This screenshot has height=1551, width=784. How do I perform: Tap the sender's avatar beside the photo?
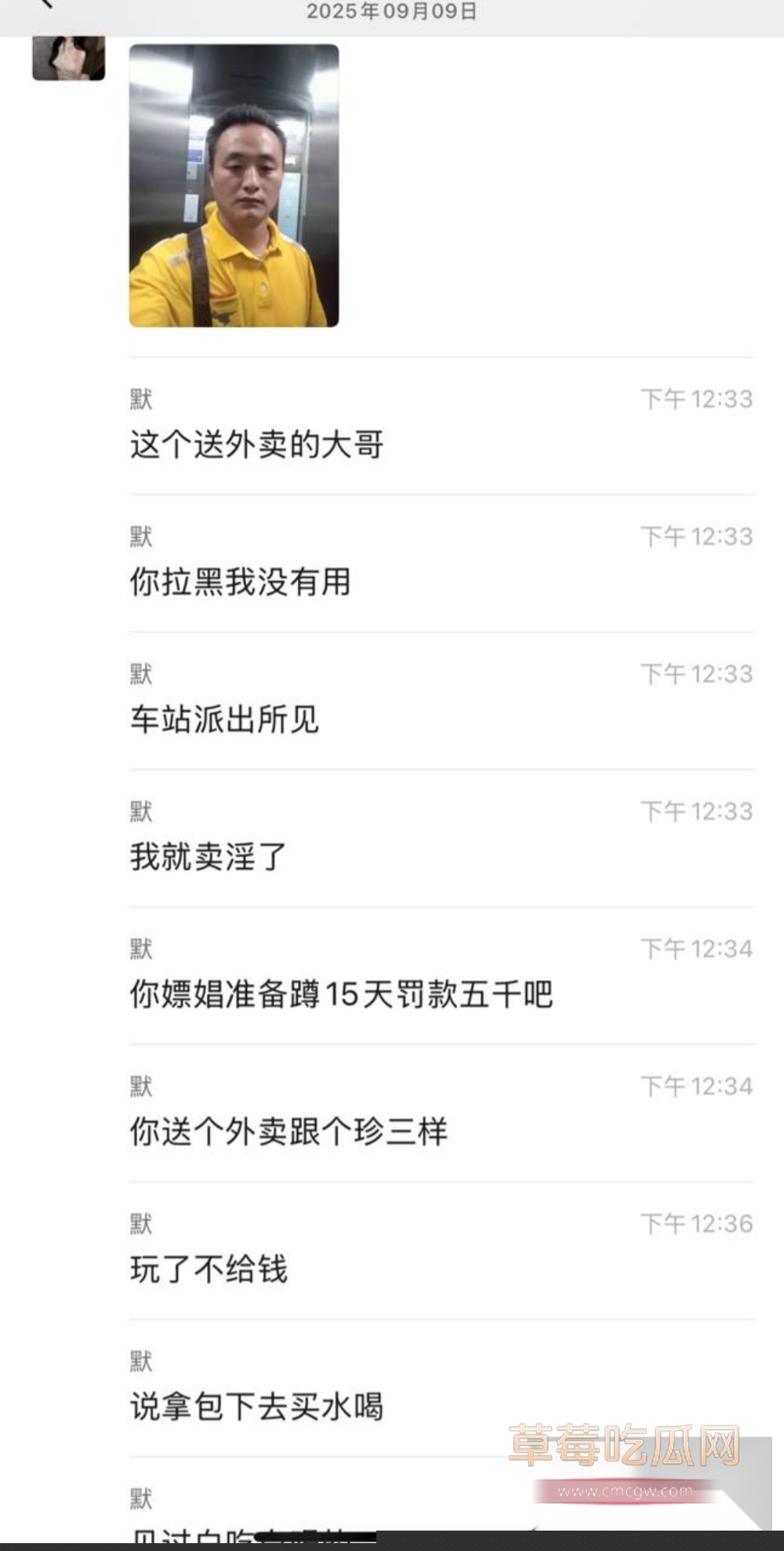(68, 57)
